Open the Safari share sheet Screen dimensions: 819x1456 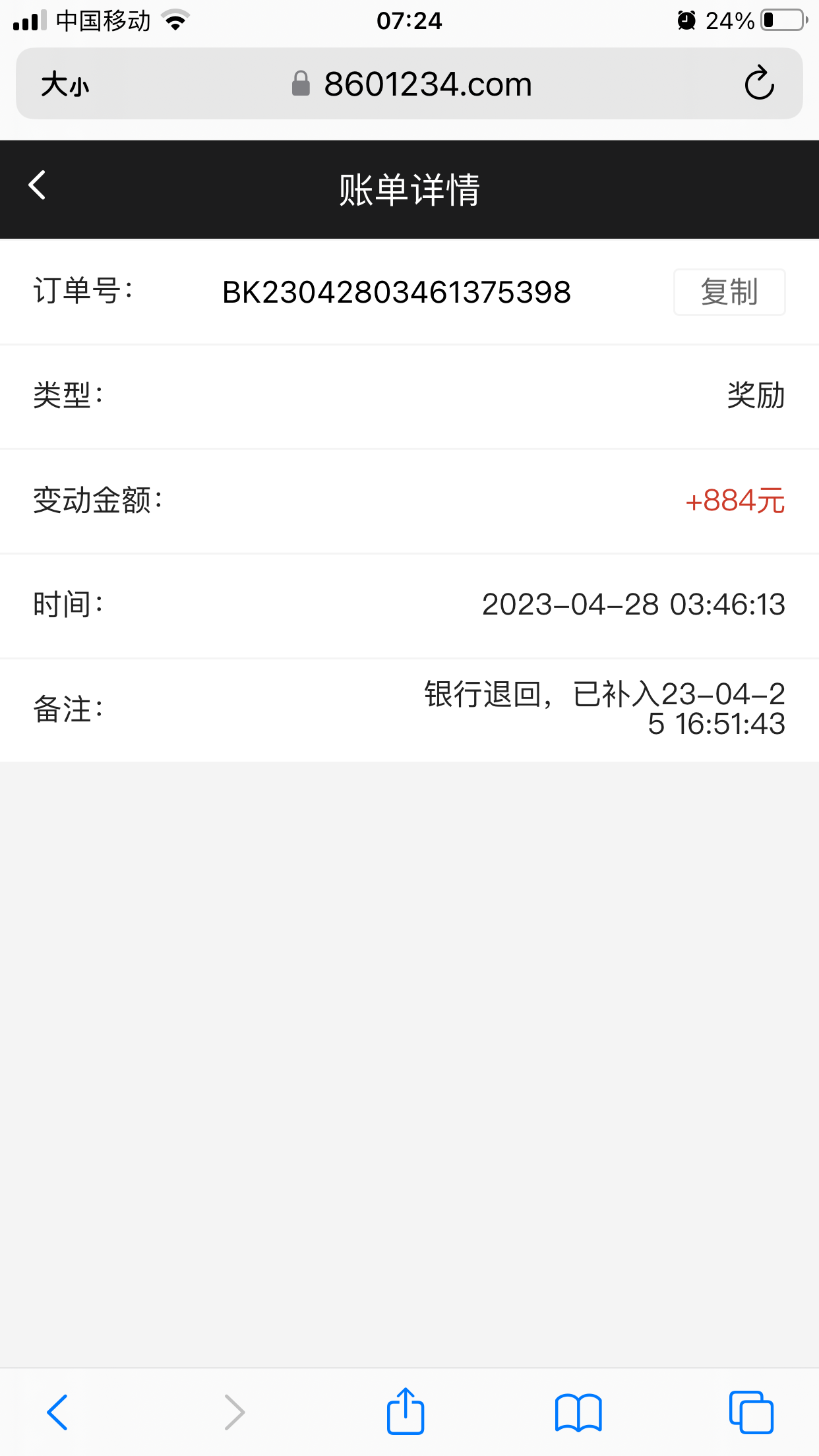(x=405, y=1412)
